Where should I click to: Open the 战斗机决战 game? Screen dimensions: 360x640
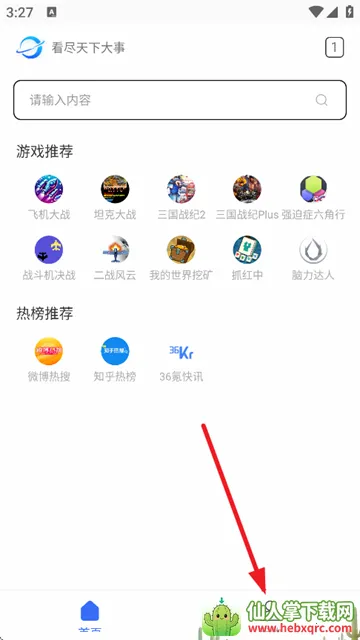(x=49, y=258)
